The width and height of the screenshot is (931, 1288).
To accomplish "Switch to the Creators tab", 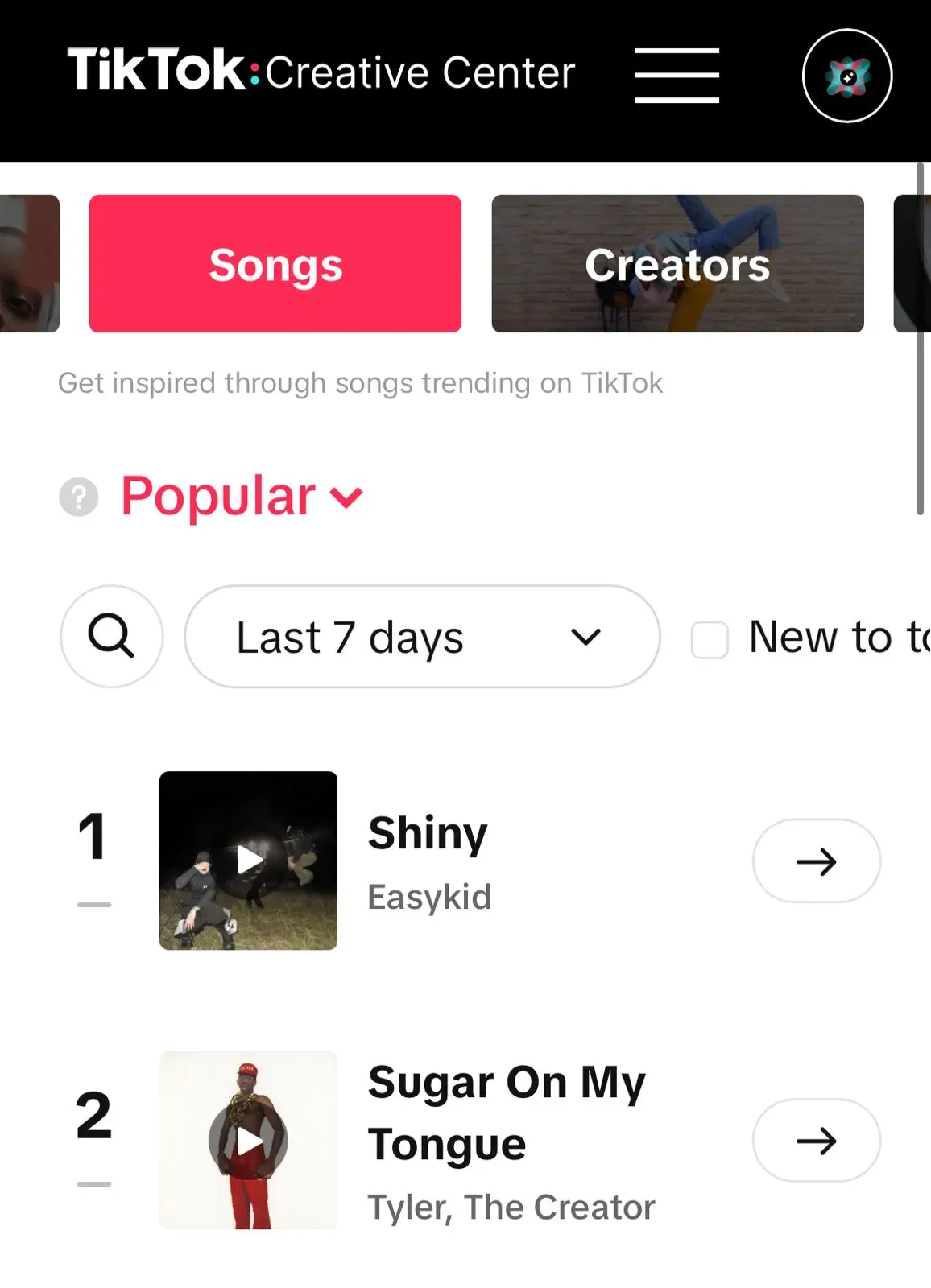I will click(x=677, y=264).
